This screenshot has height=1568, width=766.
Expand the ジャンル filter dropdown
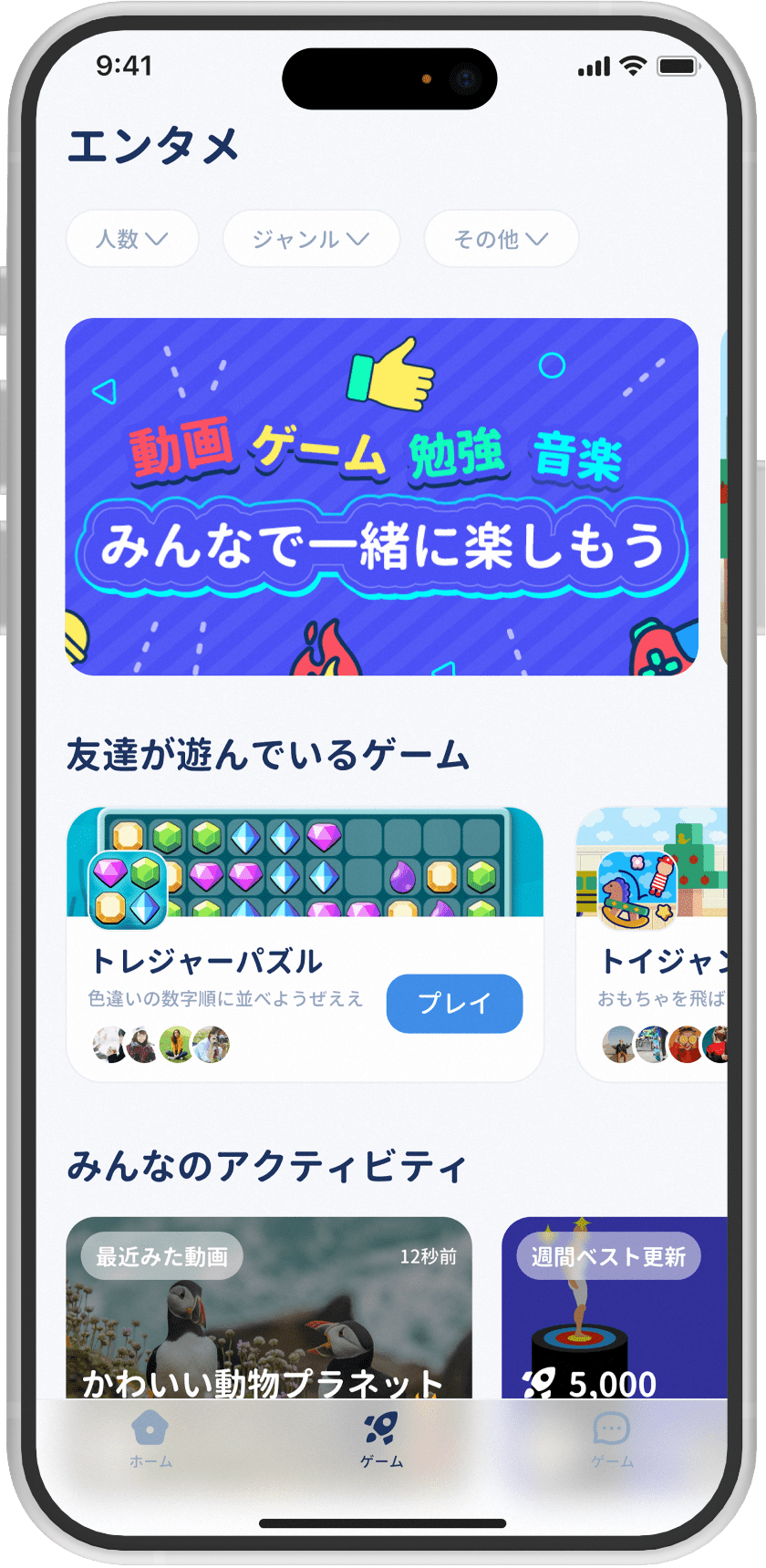[x=311, y=239]
